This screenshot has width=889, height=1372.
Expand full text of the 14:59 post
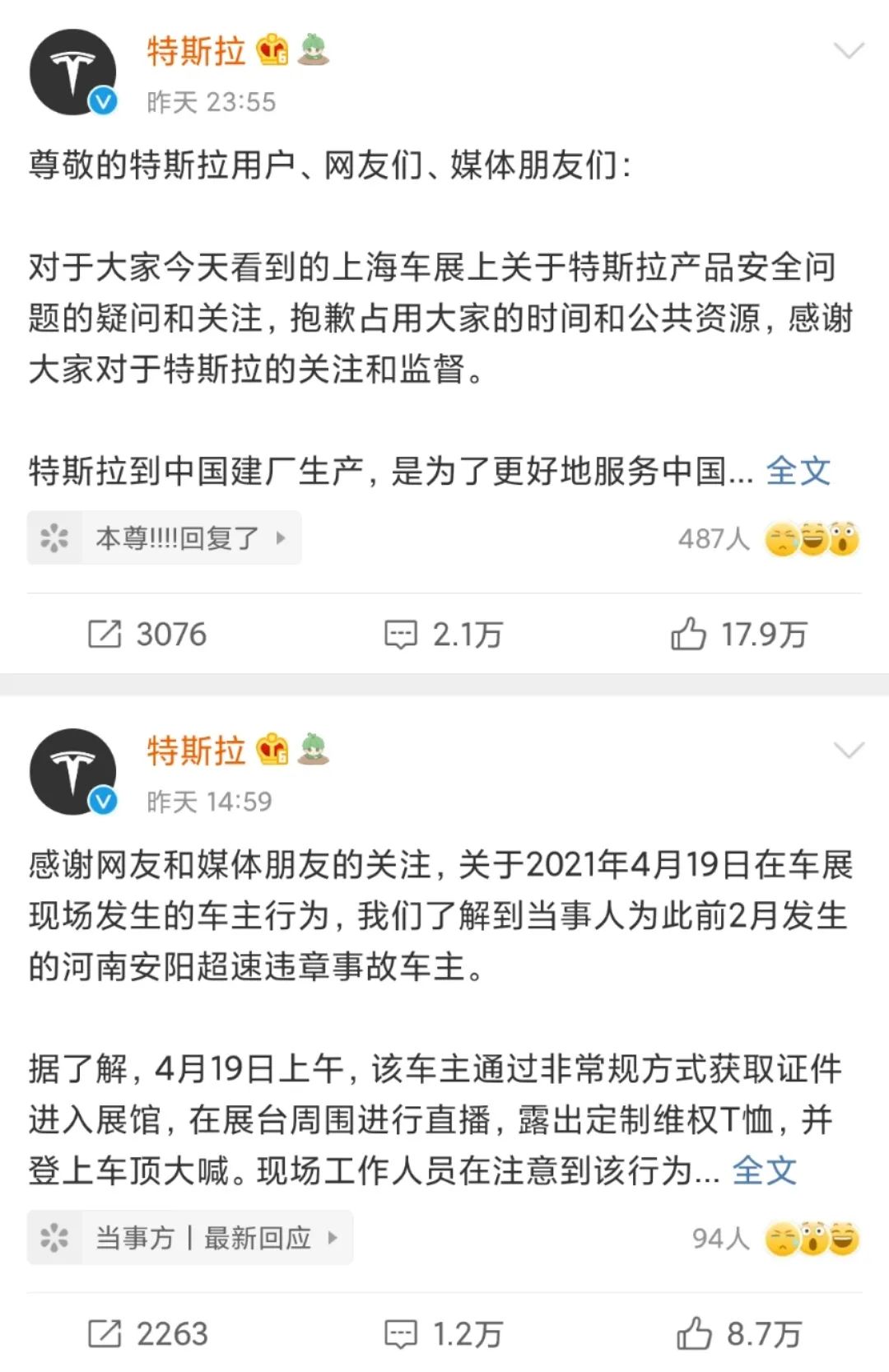(764, 1170)
